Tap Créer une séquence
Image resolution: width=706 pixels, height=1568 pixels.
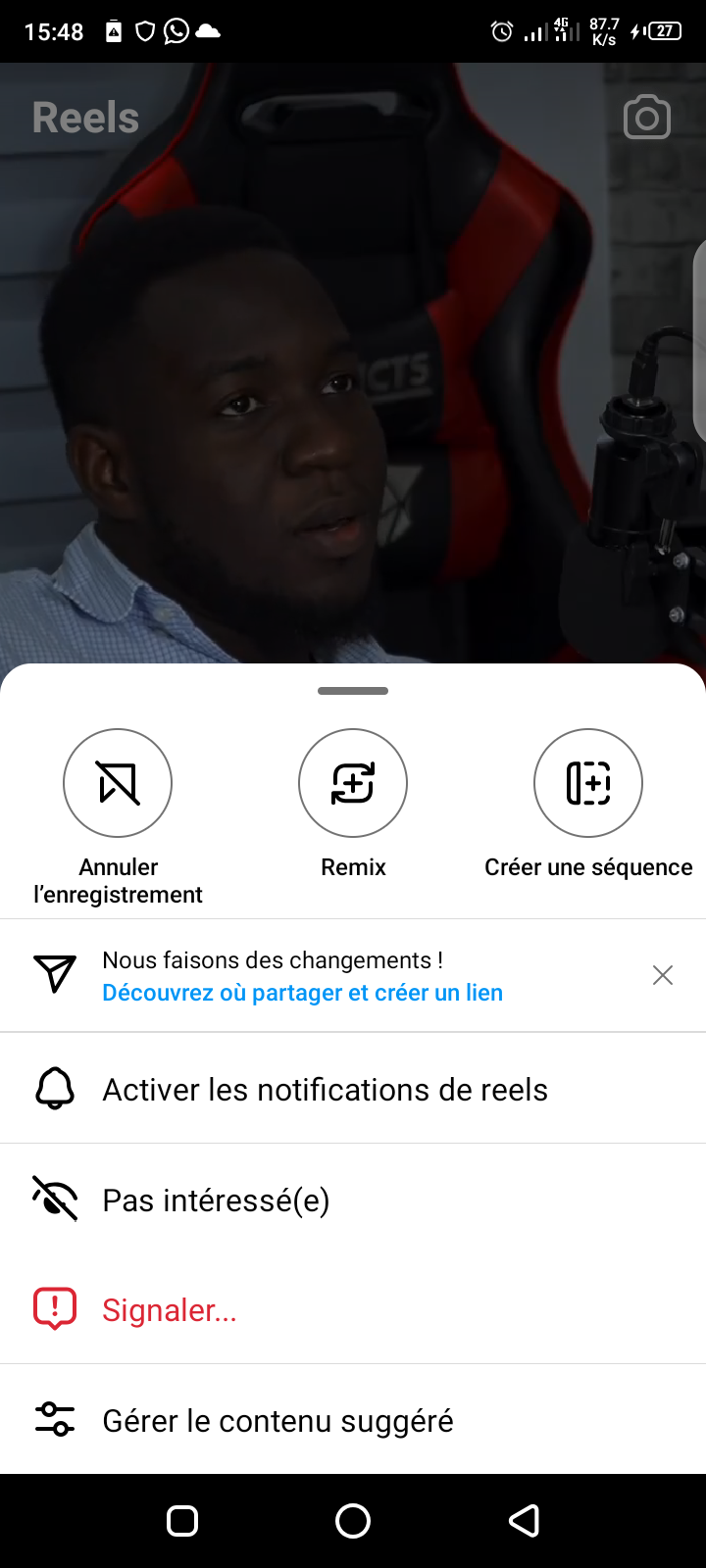(588, 783)
